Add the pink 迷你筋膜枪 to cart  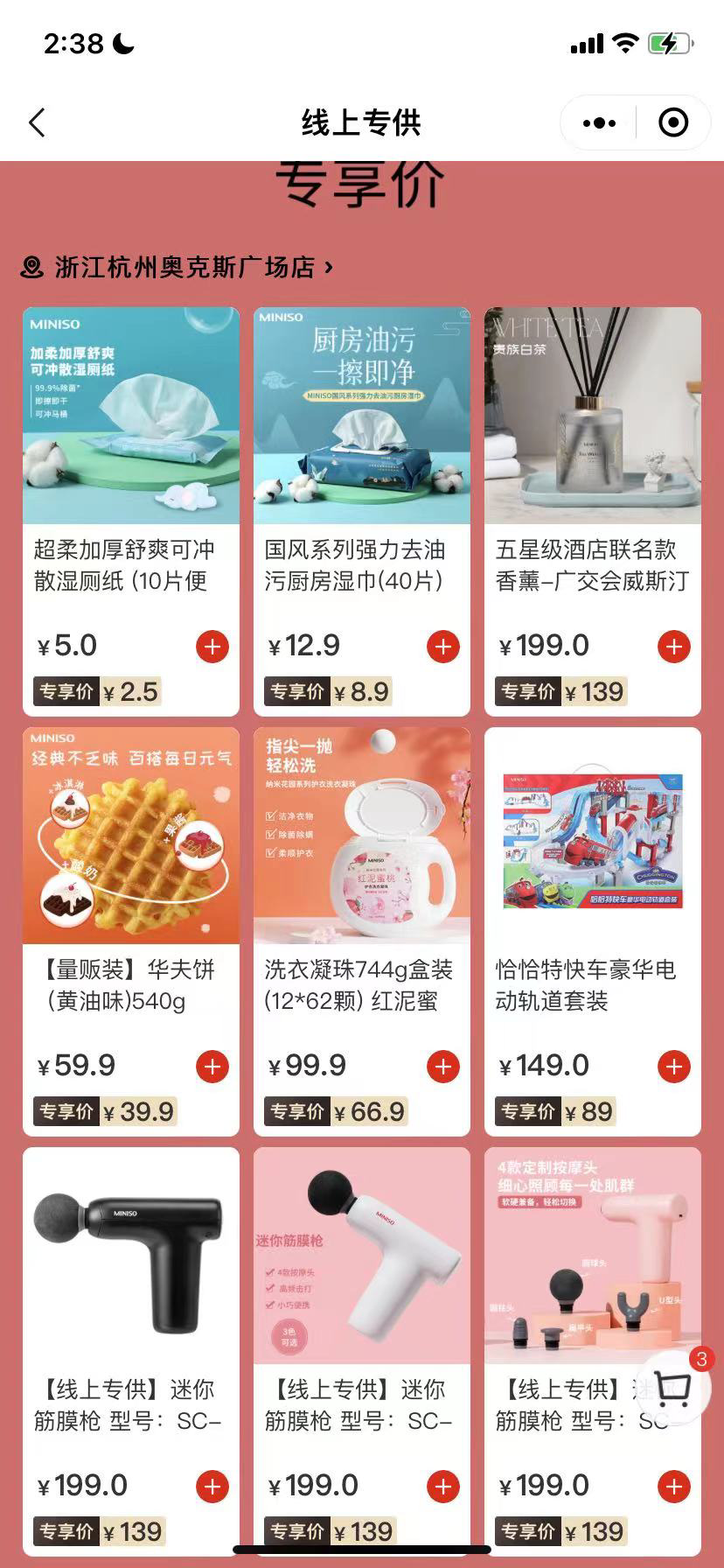pos(673,1487)
